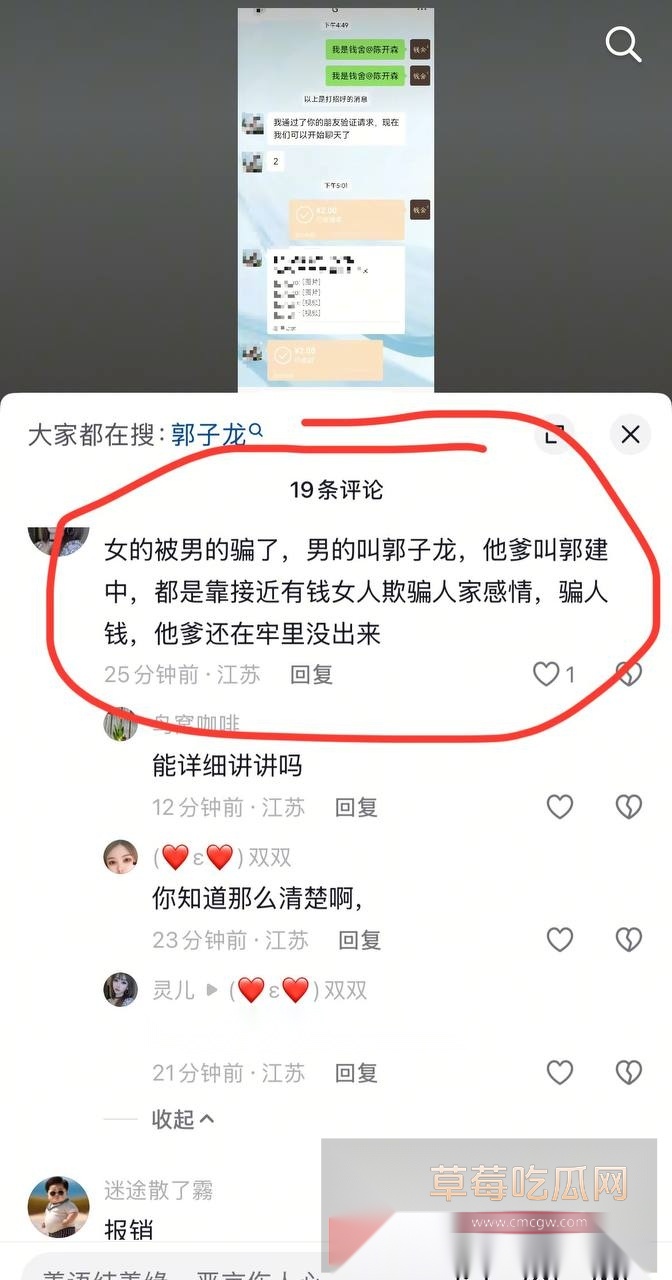Tap the video preview above comments
Viewport: 672px width, 1280px height.
point(335,200)
